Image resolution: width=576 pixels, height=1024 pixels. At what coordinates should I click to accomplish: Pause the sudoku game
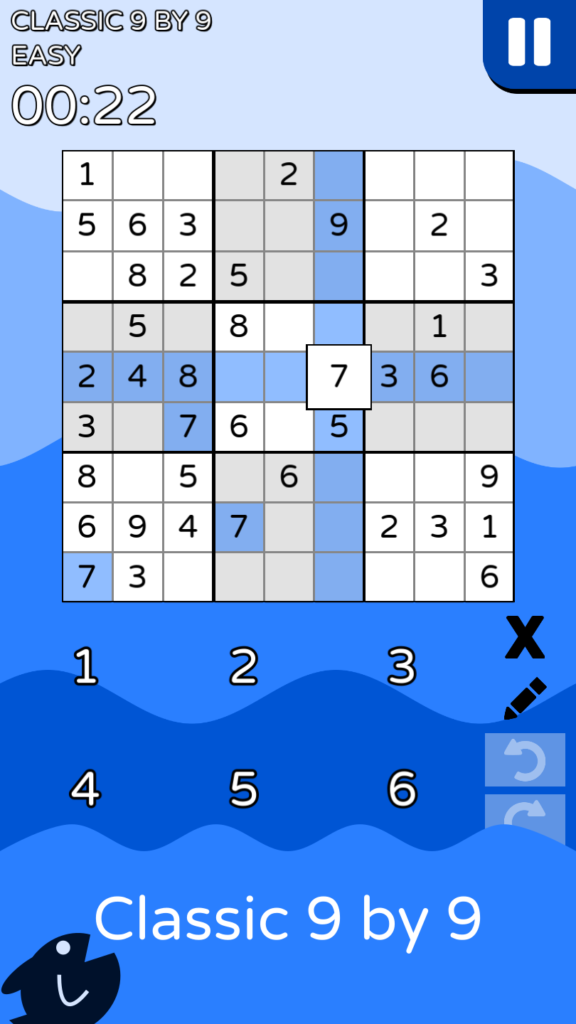tap(530, 43)
